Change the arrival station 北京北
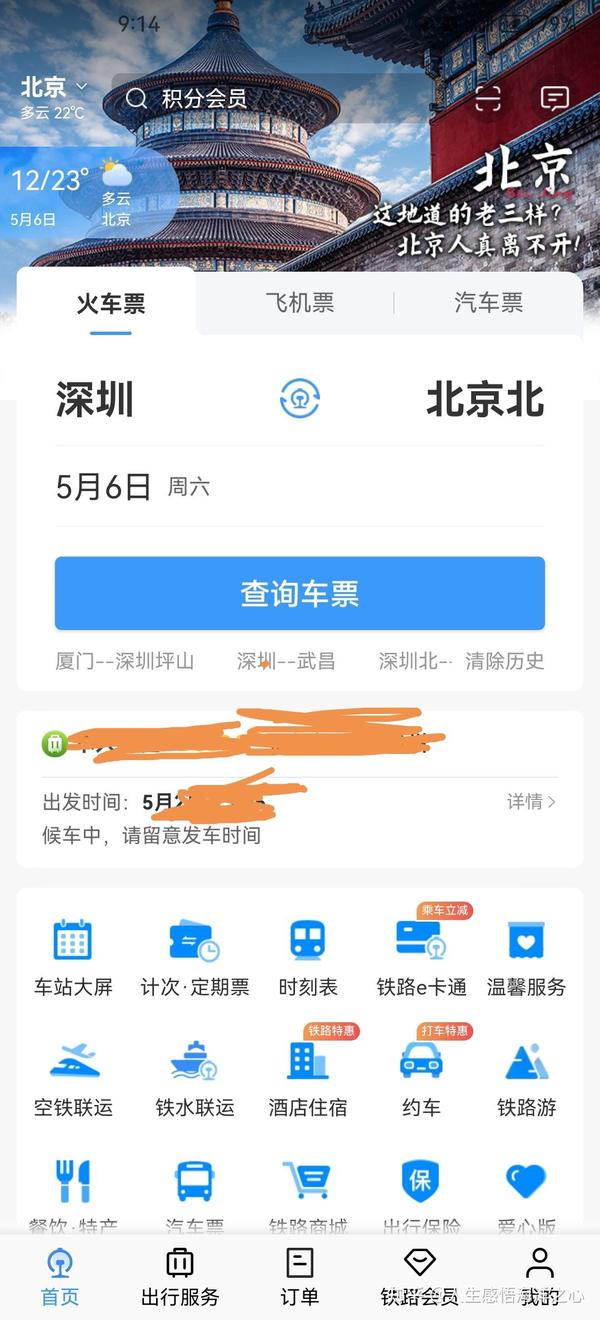600x1320 pixels. coord(485,400)
